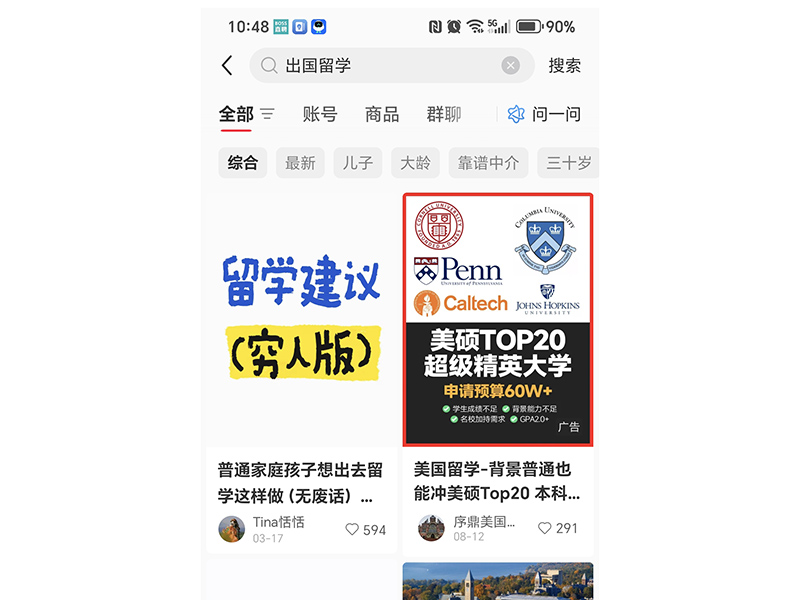Clear the search text
Image resolution: width=800 pixels, height=600 pixels.
coord(511,66)
